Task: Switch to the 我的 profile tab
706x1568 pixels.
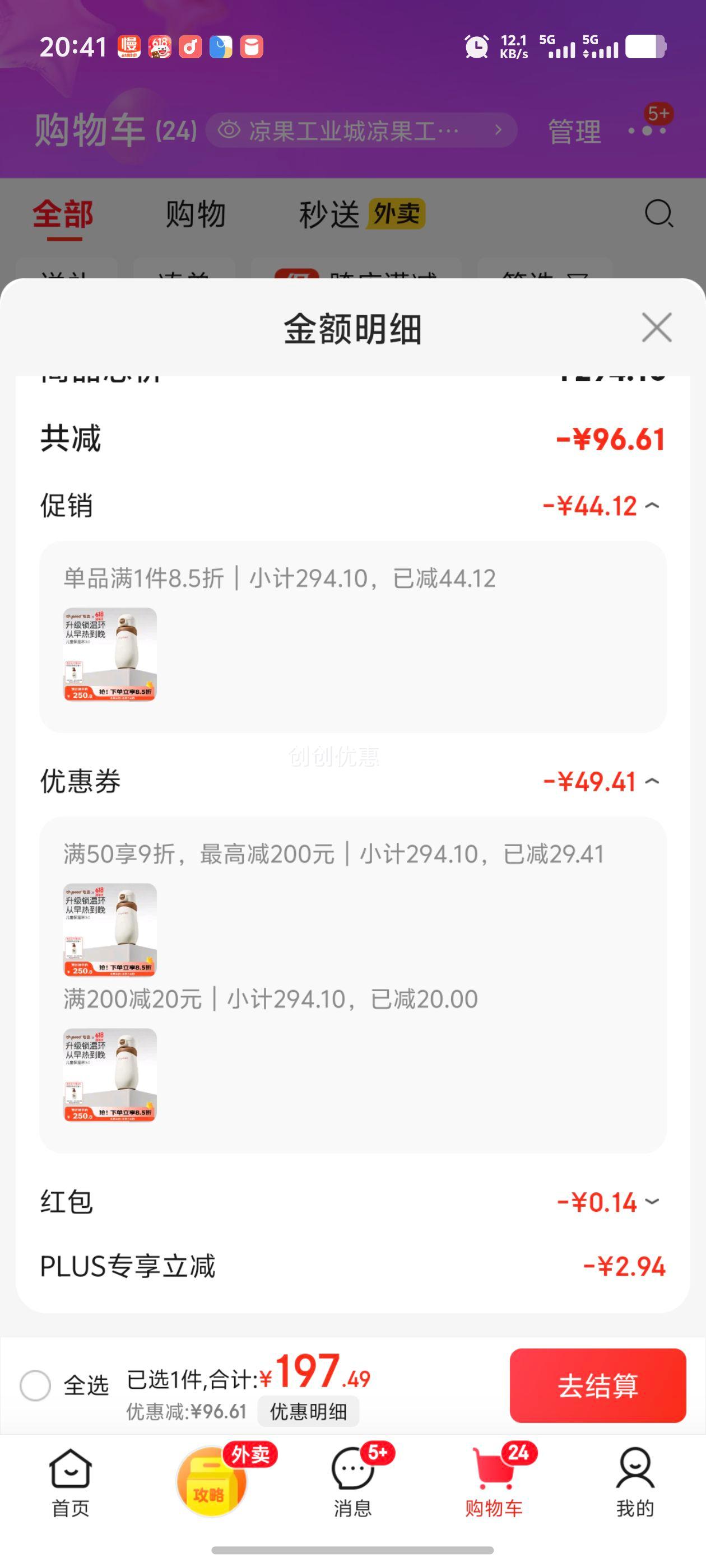Action: 635,1482
